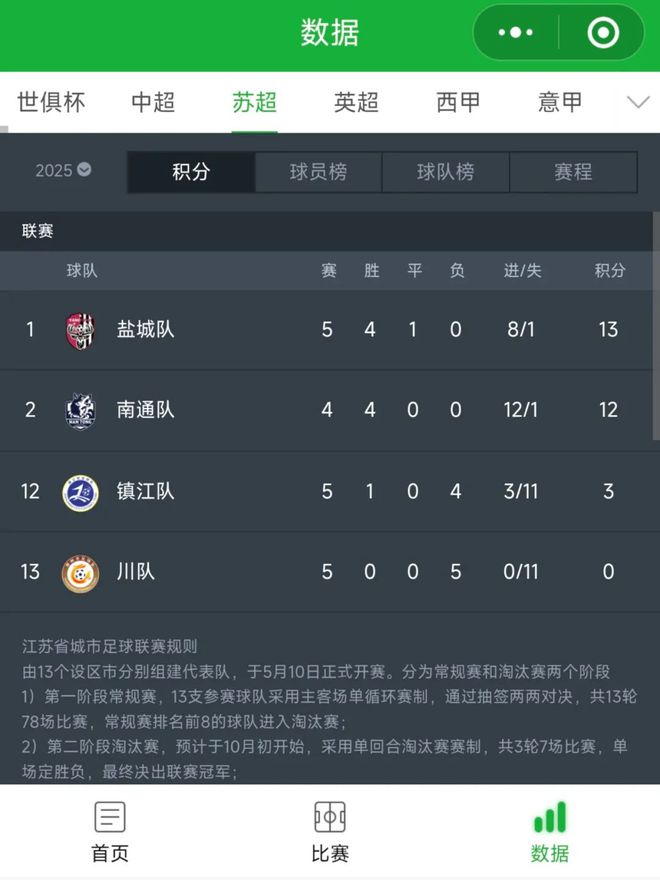Expand the league list chevron
The width and height of the screenshot is (660, 880).
tap(636, 102)
